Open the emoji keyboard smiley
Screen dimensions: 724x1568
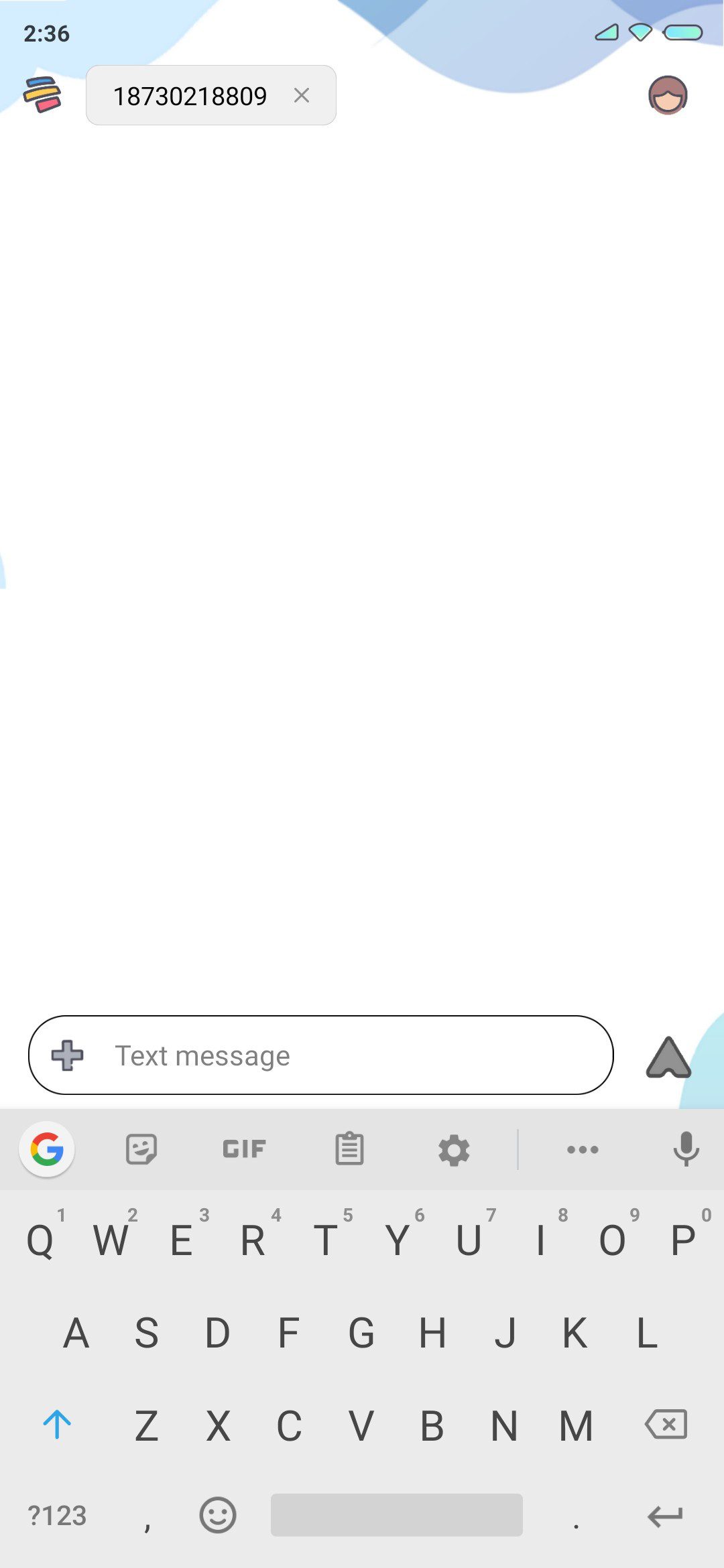218,1515
